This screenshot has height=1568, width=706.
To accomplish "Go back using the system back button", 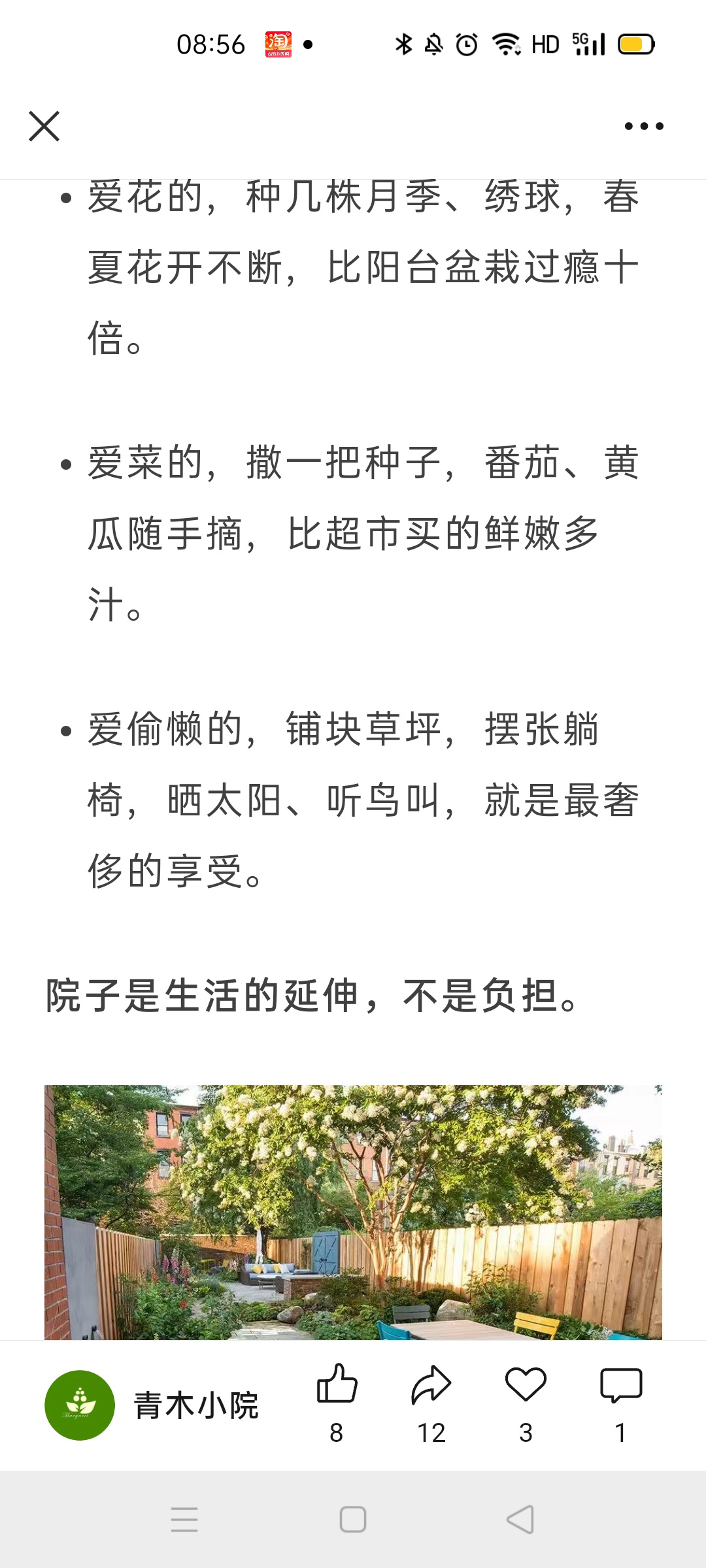I will click(x=520, y=1519).
